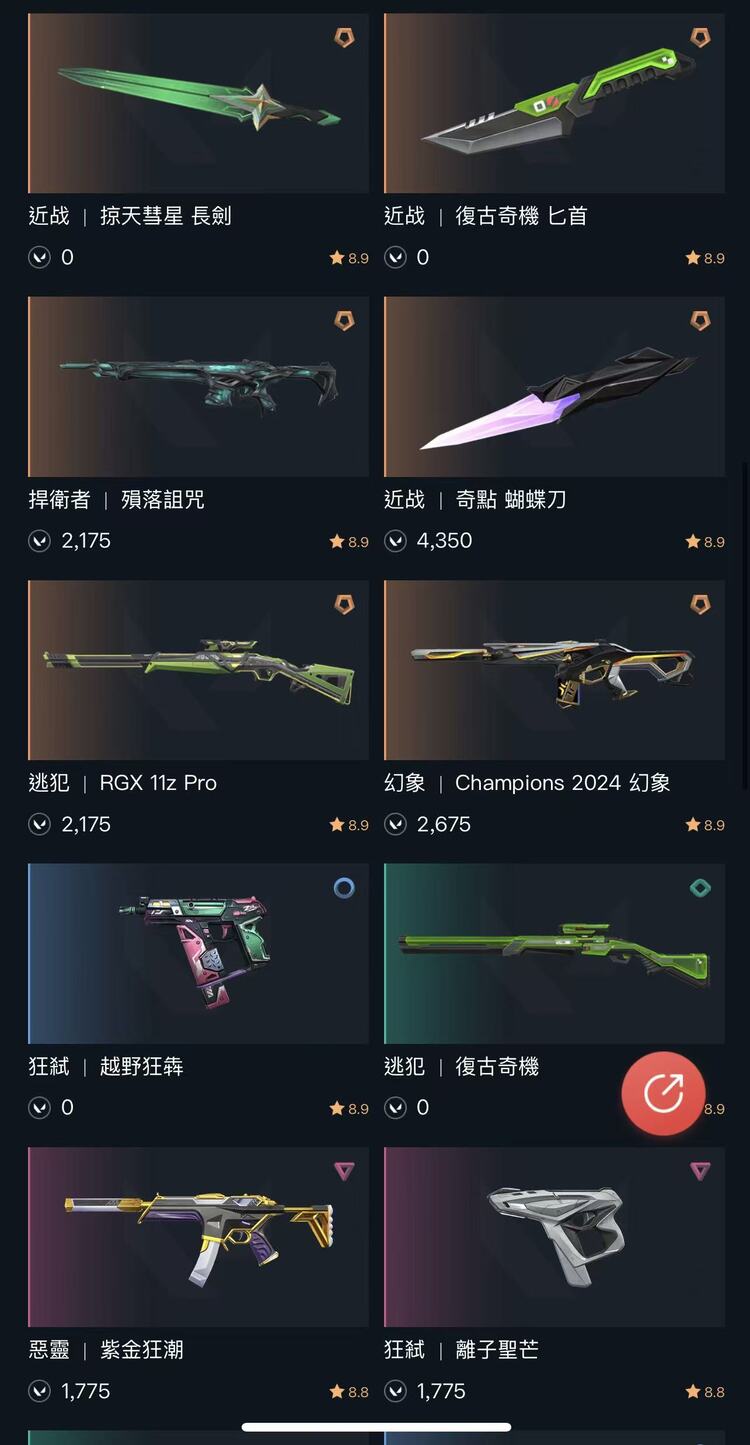Tap the blue circle rarity icon on 越野狂犇 card
Screen dimensions: 750x1445
(345, 887)
